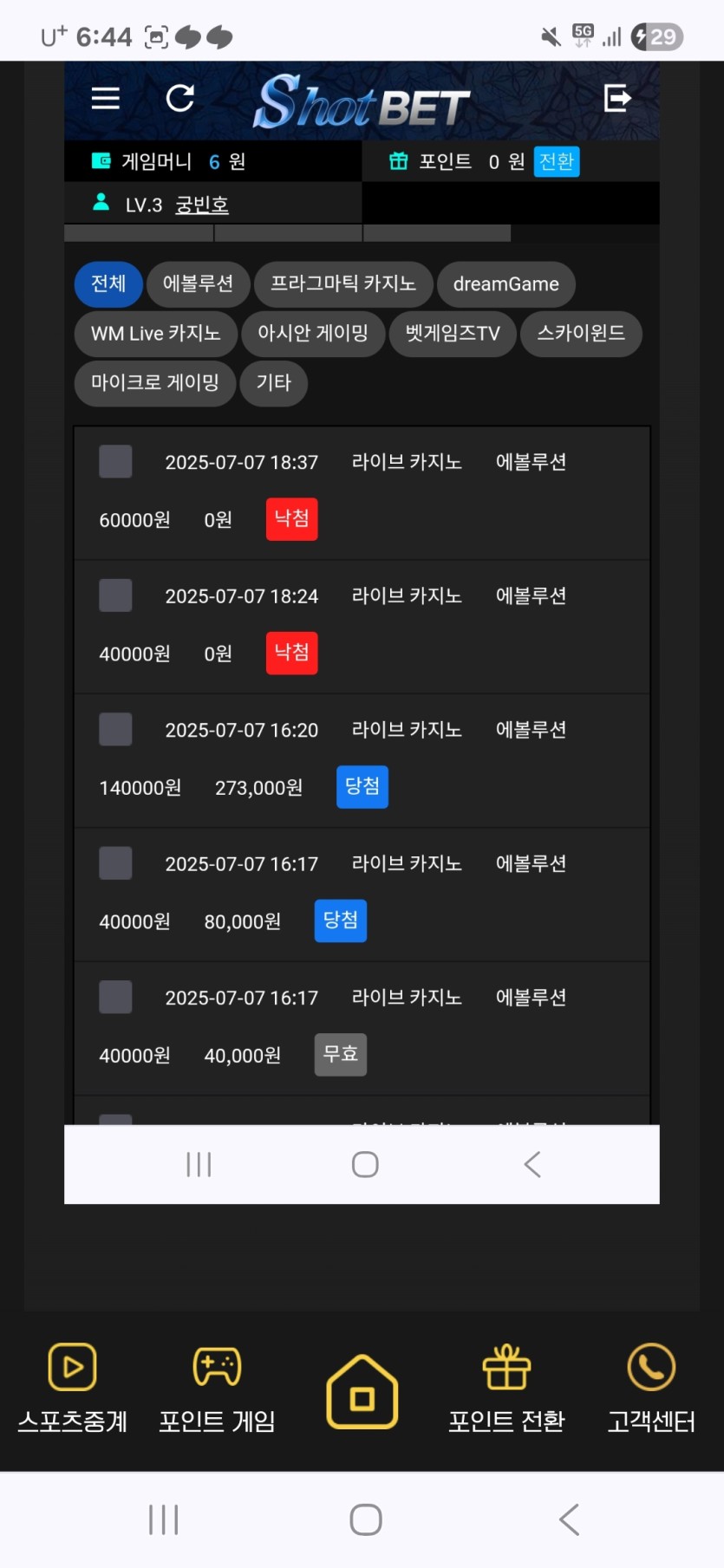Screen dimensions: 724x1568
Task: Select the 아시안 게이밍 chip
Action: coord(313,334)
